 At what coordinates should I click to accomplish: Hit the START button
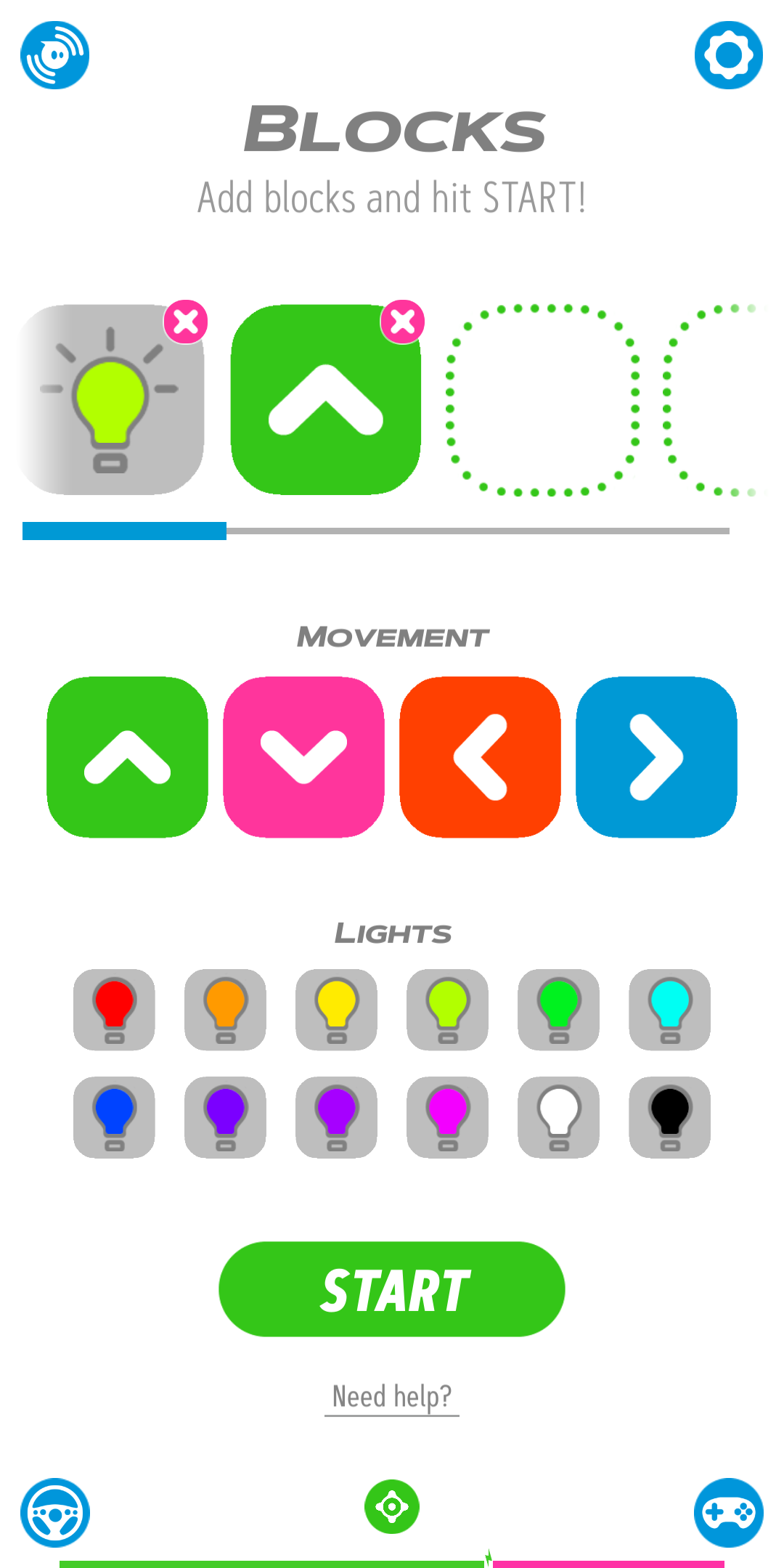(392, 1289)
